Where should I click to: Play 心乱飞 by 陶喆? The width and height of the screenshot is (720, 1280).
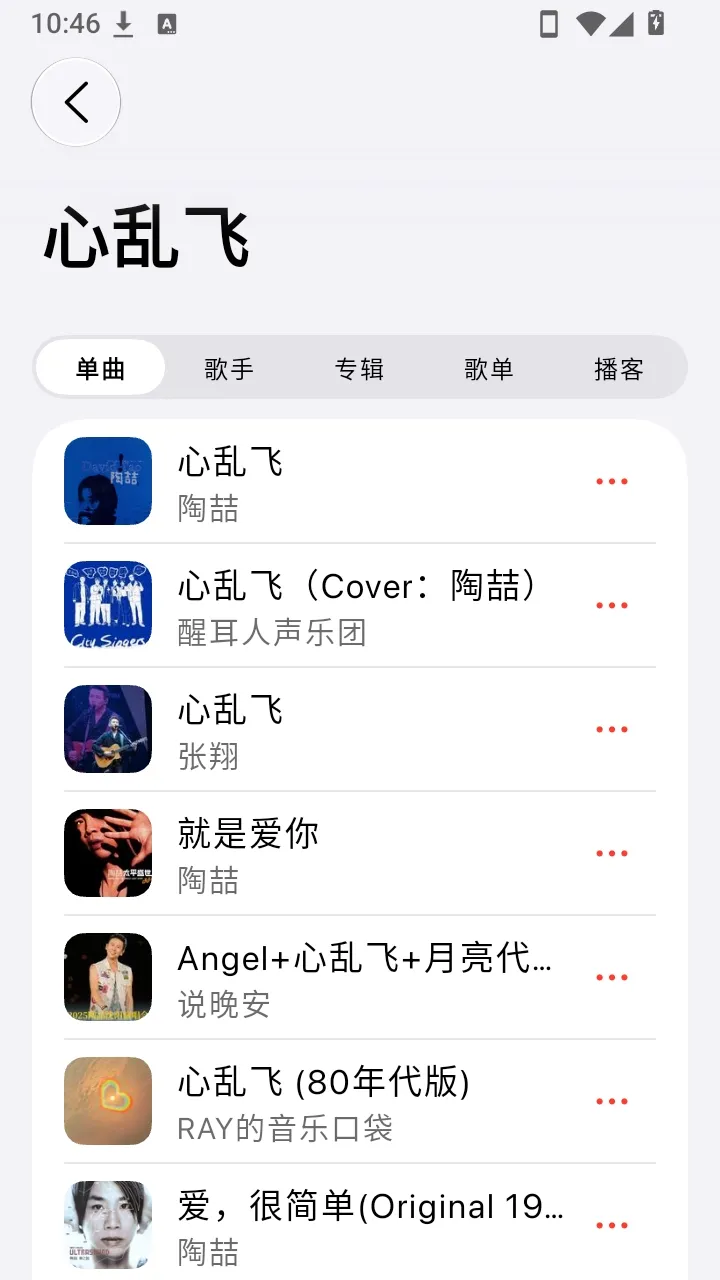click(360, 481)
